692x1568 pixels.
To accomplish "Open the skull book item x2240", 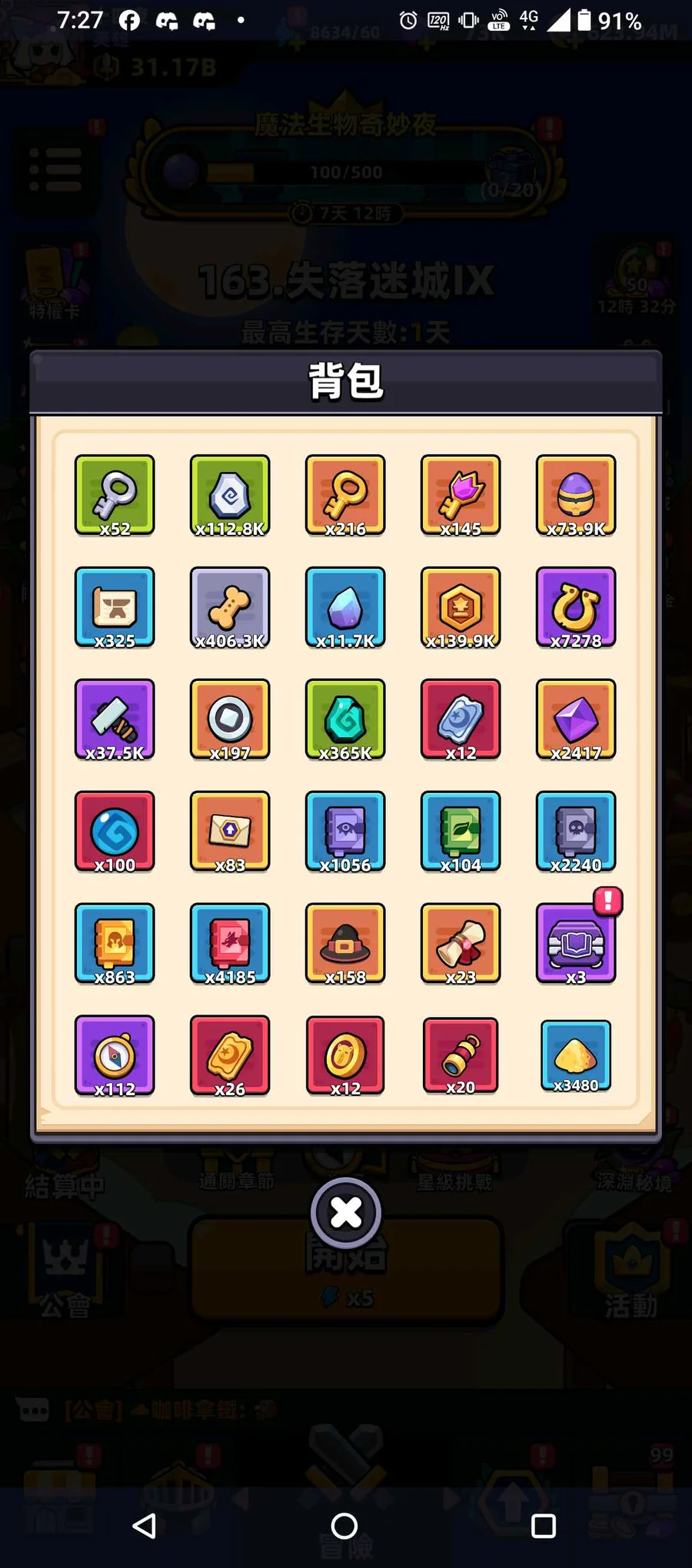I will click(x=576, y=831).
